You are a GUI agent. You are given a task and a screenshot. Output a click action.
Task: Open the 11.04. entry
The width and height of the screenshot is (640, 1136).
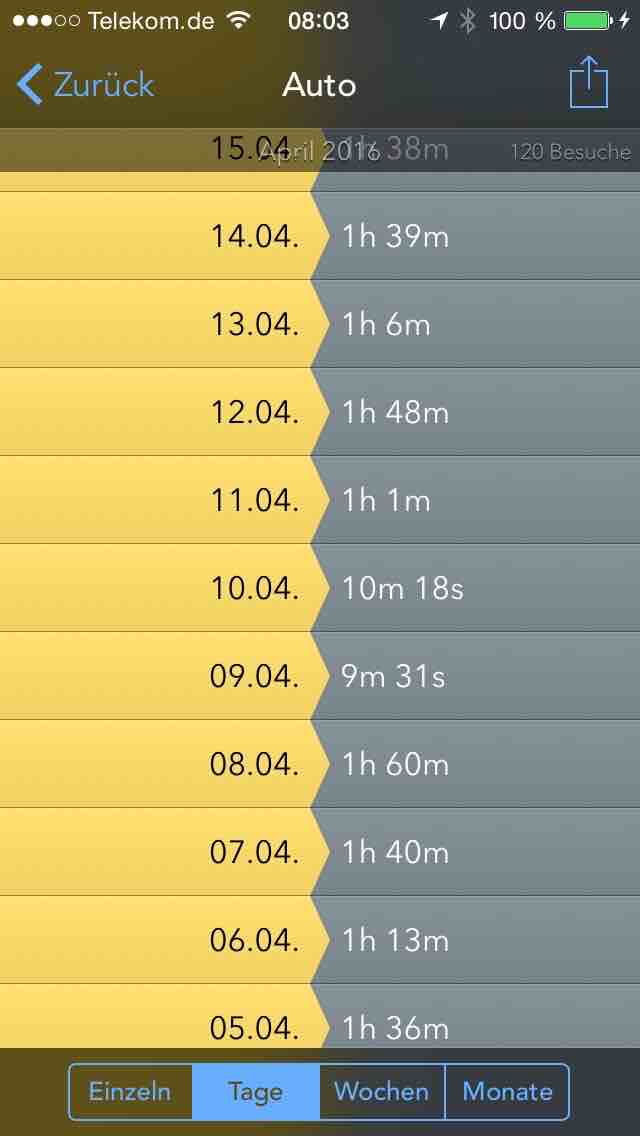click(x=320, y=501)
